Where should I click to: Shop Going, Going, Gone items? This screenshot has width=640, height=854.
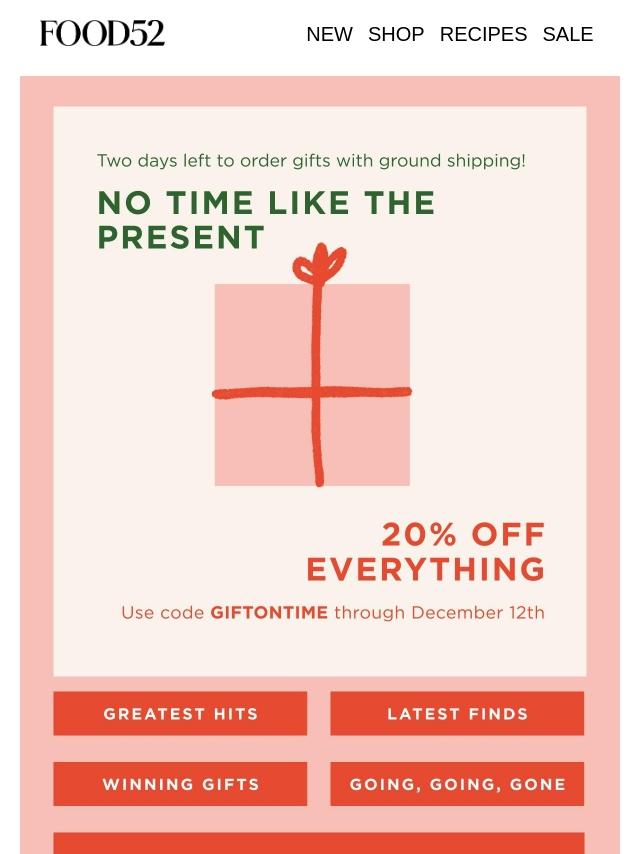click(x=457, y=784)
